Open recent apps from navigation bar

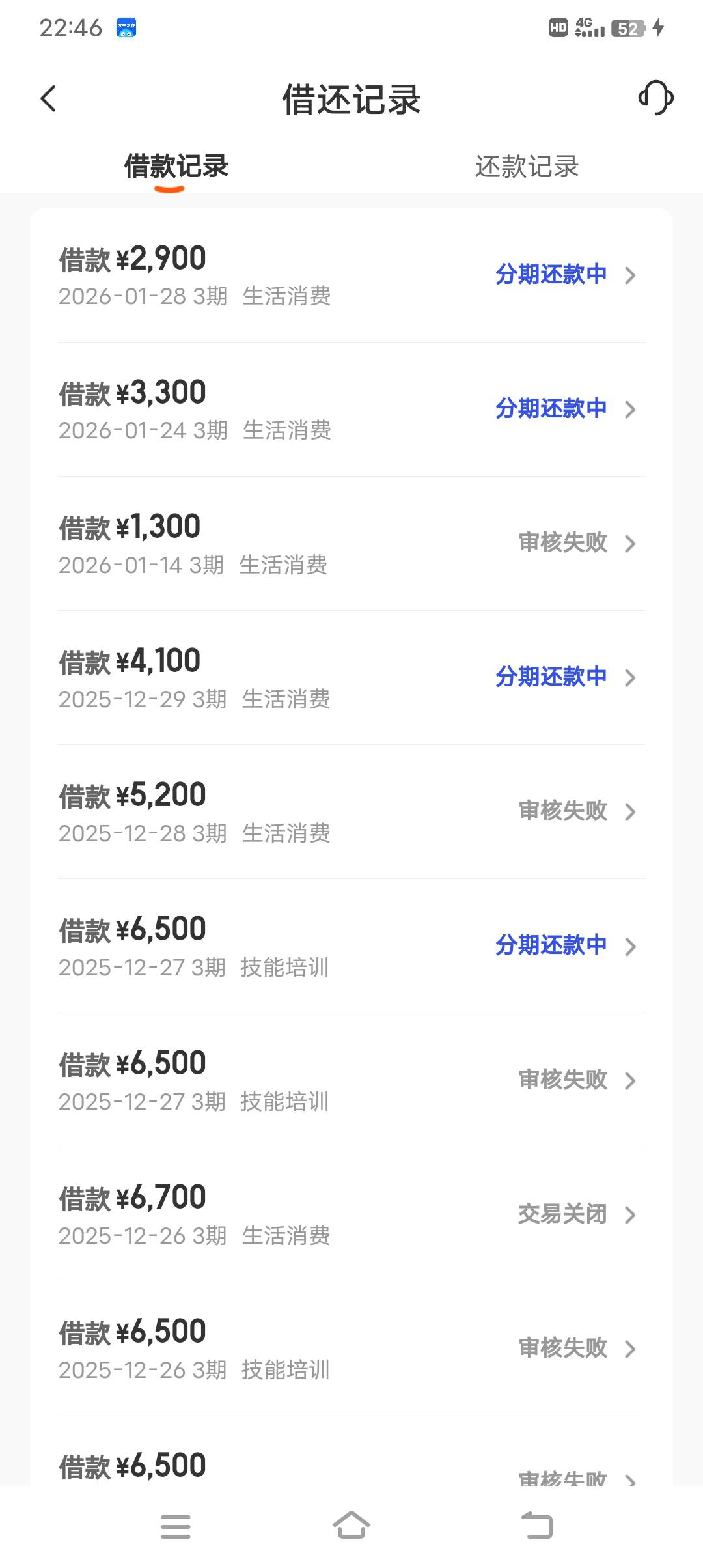click(176, 1526)
